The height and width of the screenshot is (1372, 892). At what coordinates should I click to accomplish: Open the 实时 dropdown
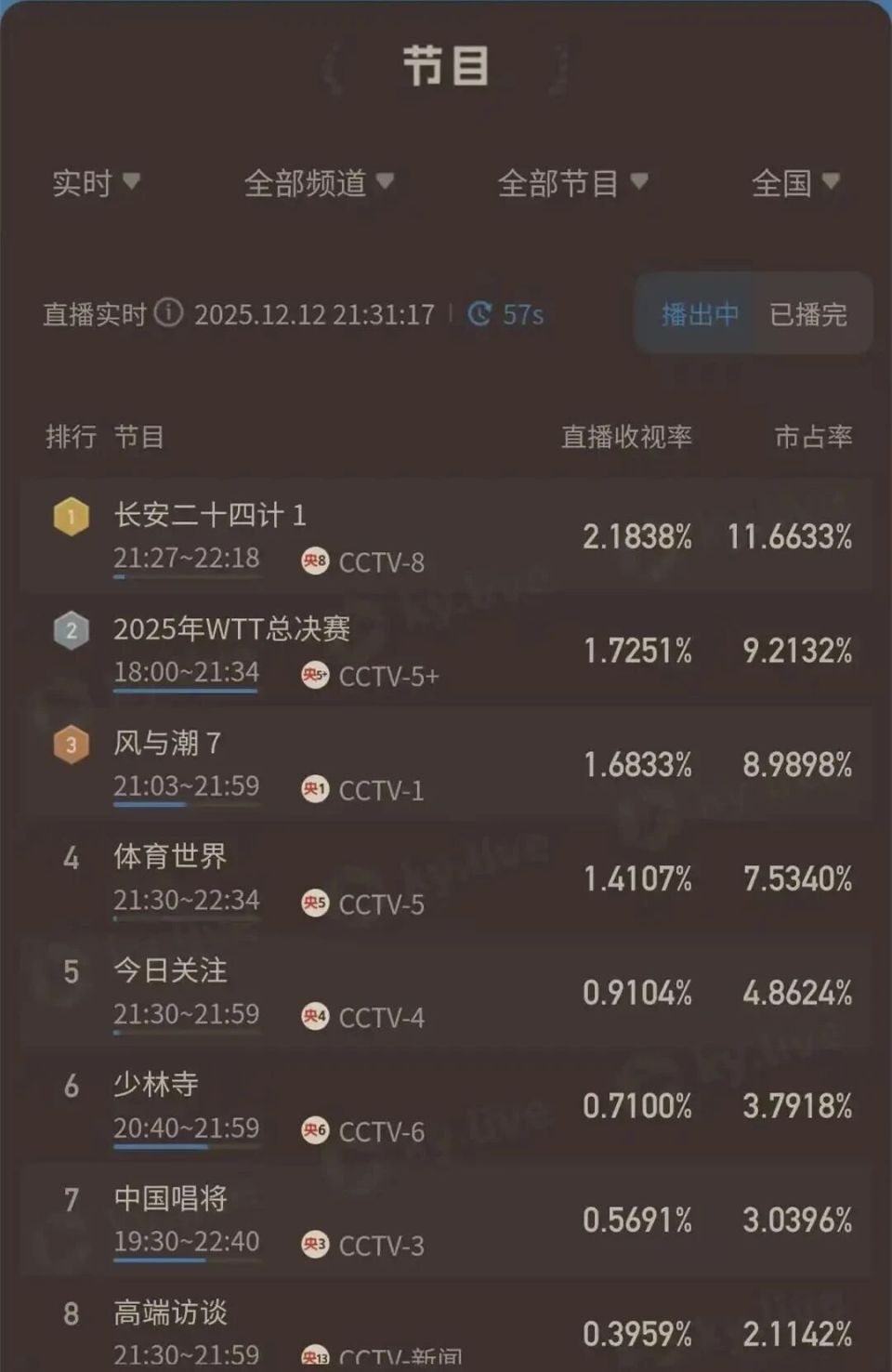click(x=95, y=183)
